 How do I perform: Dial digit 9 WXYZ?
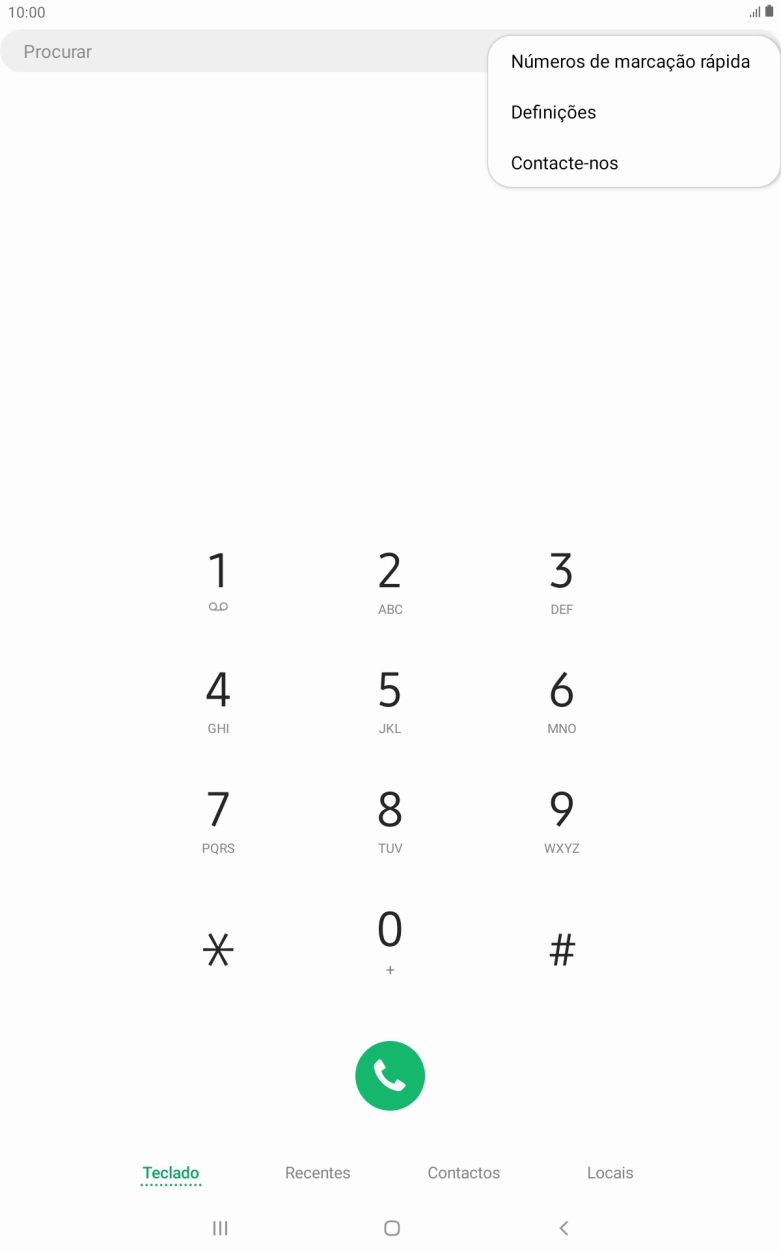[x=561, y=820]
